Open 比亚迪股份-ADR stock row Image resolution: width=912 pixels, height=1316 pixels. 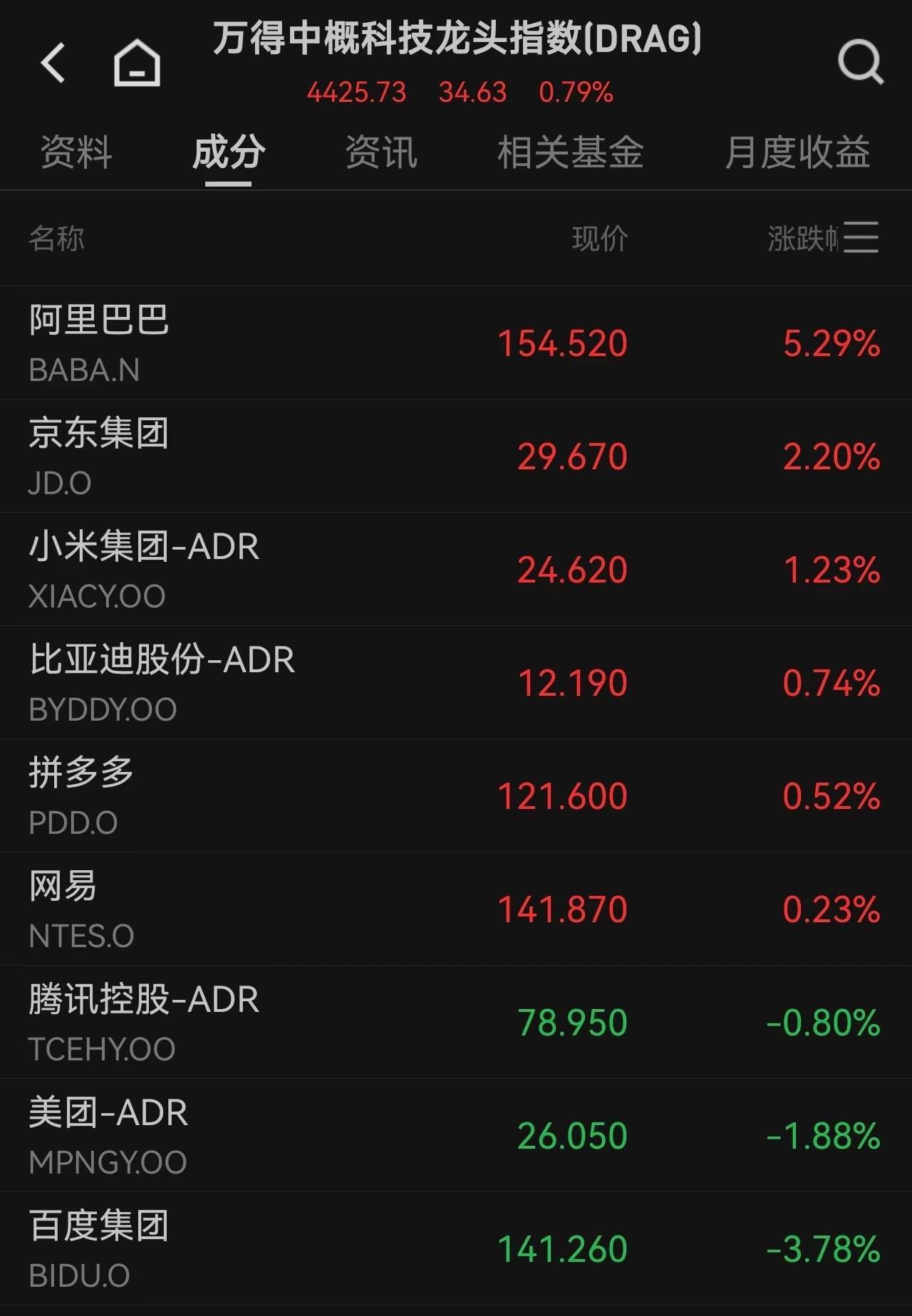click(x=456, y=682)
